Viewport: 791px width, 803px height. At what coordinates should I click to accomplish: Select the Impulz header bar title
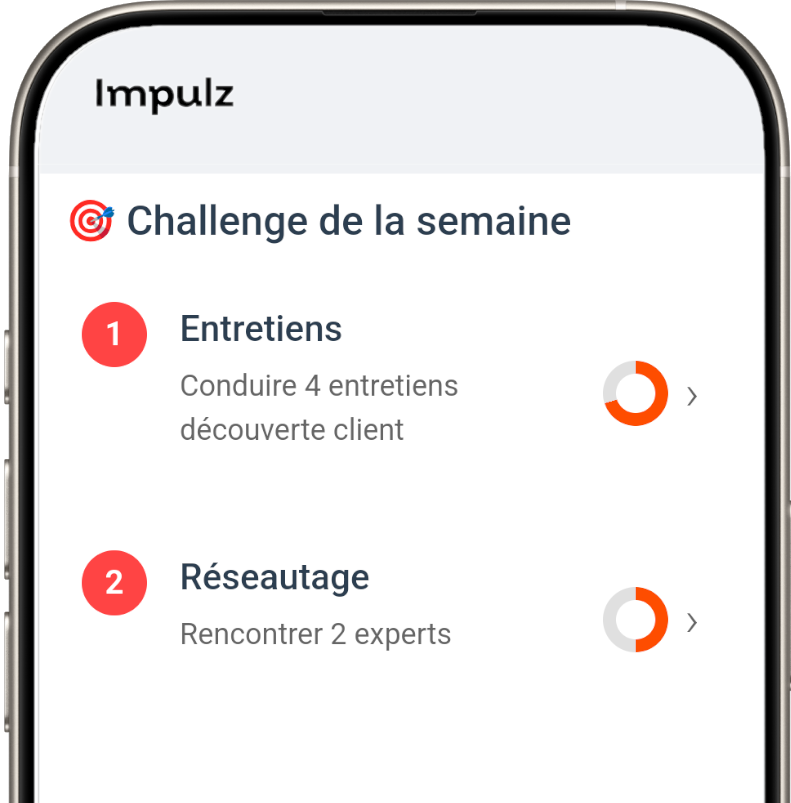pyautogui.click(x=165, y=95)
